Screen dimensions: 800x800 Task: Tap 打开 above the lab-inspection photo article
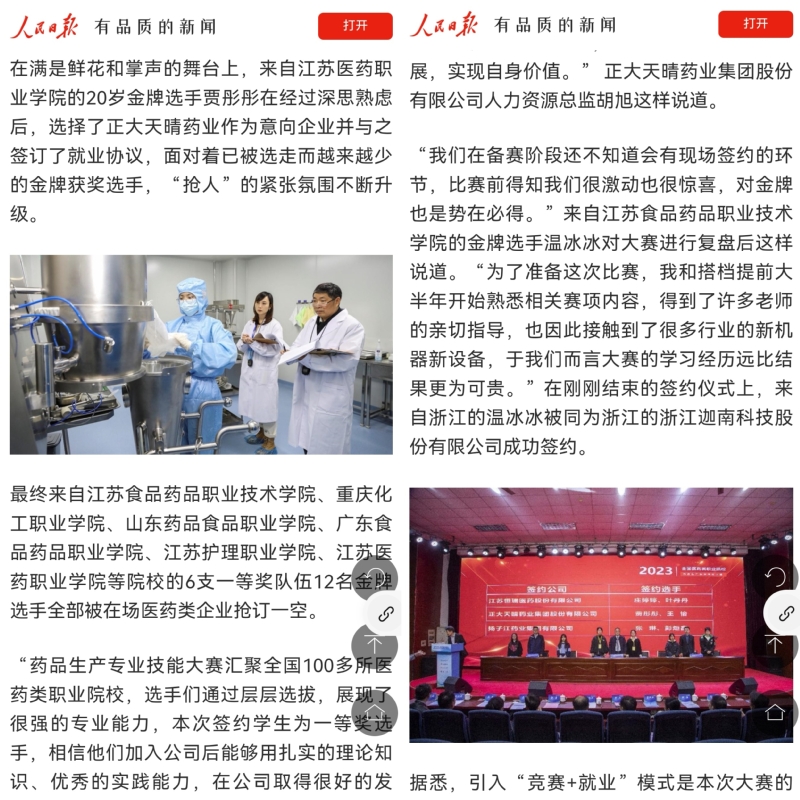[x=355, y=25]
